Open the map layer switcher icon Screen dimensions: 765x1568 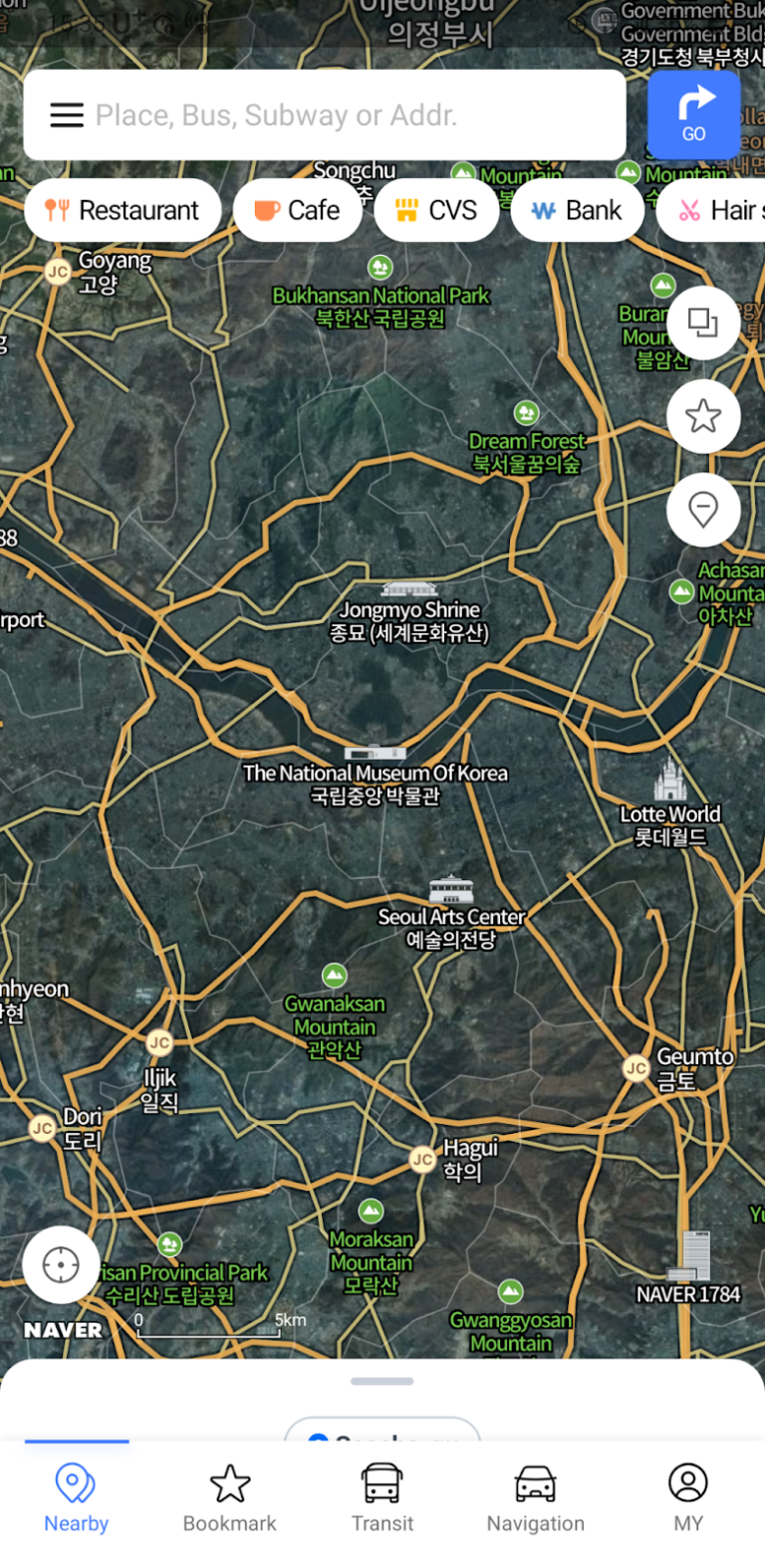[x=703, y=323]
